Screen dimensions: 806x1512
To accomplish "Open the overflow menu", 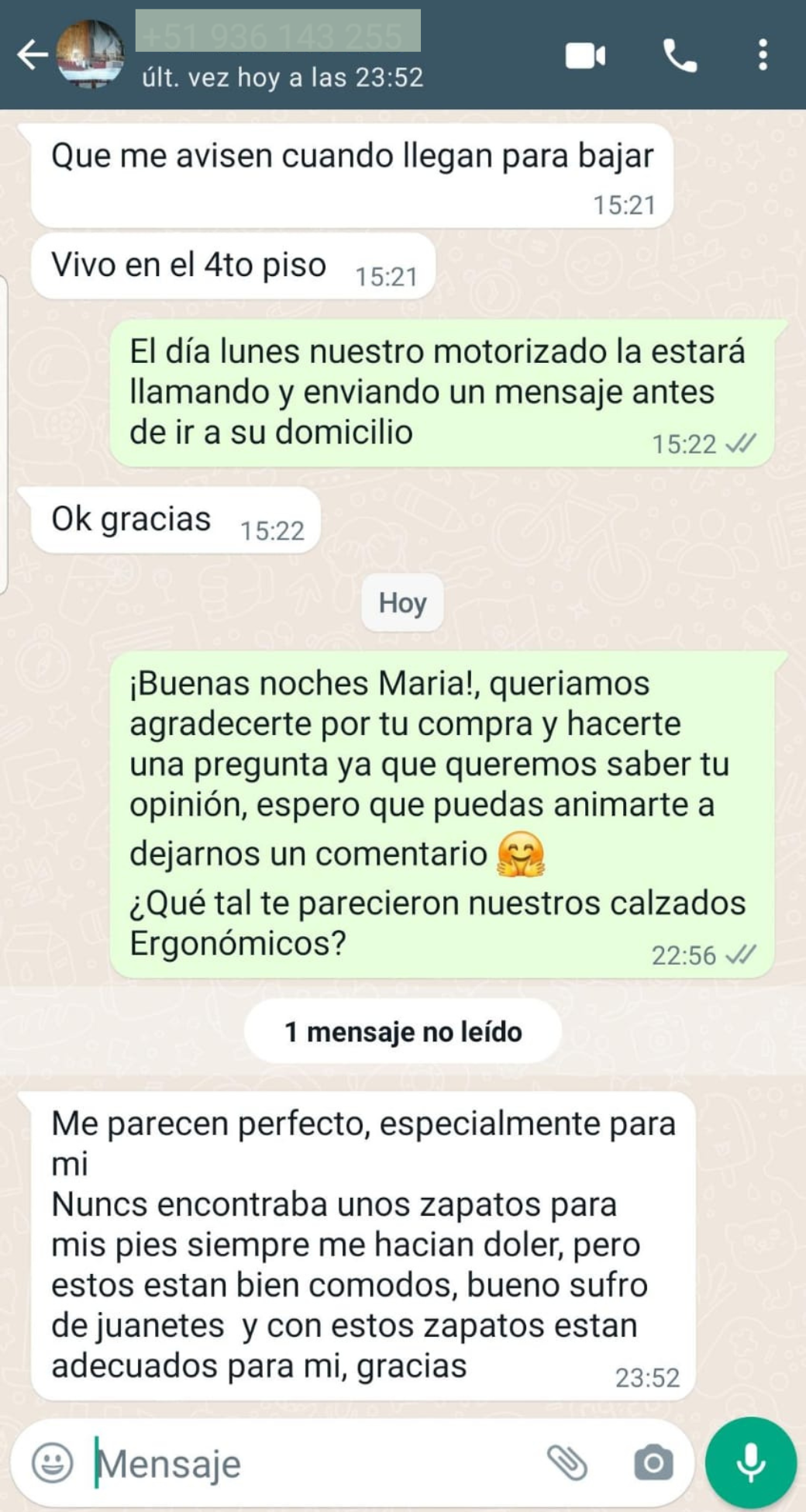I will coord(763,56).
